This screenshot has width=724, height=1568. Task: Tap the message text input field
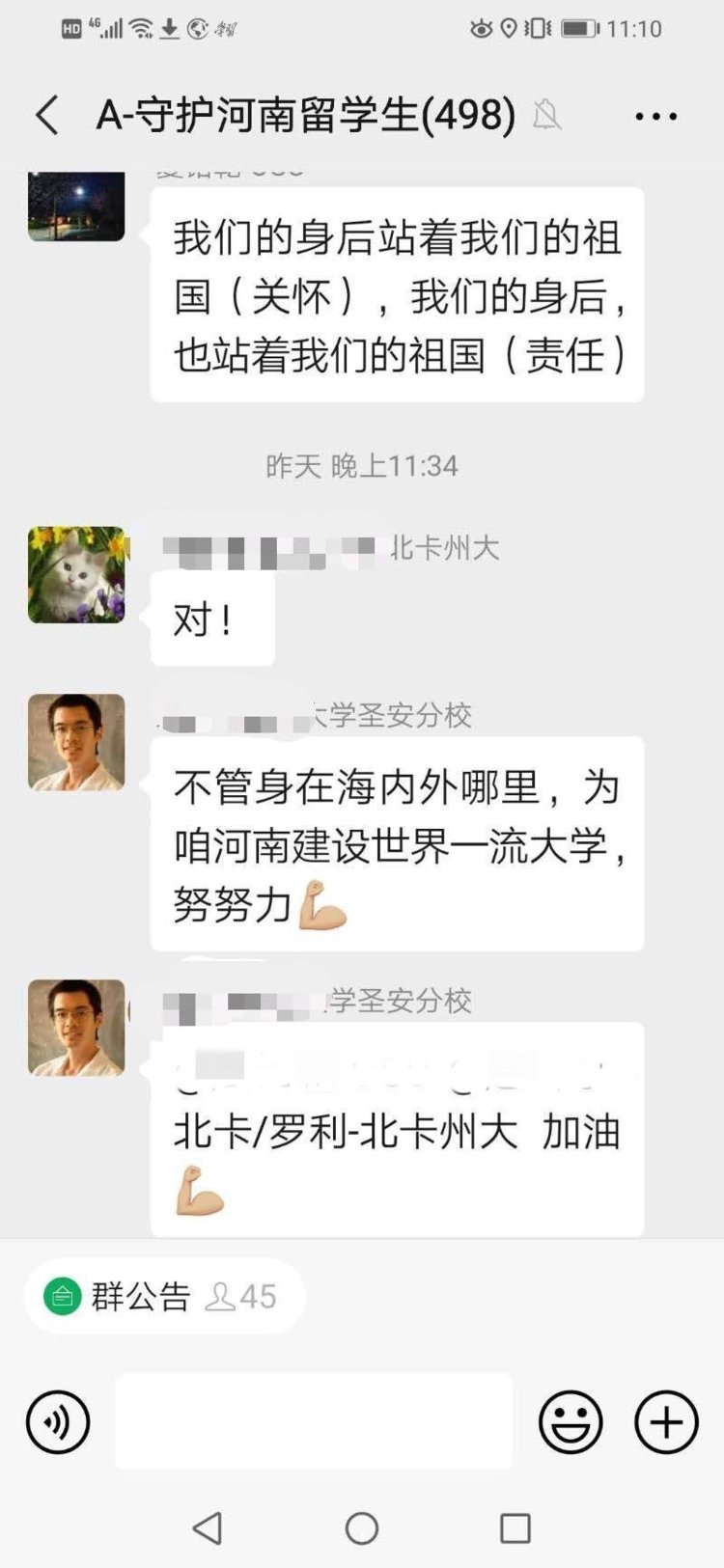pos(314,1422)
